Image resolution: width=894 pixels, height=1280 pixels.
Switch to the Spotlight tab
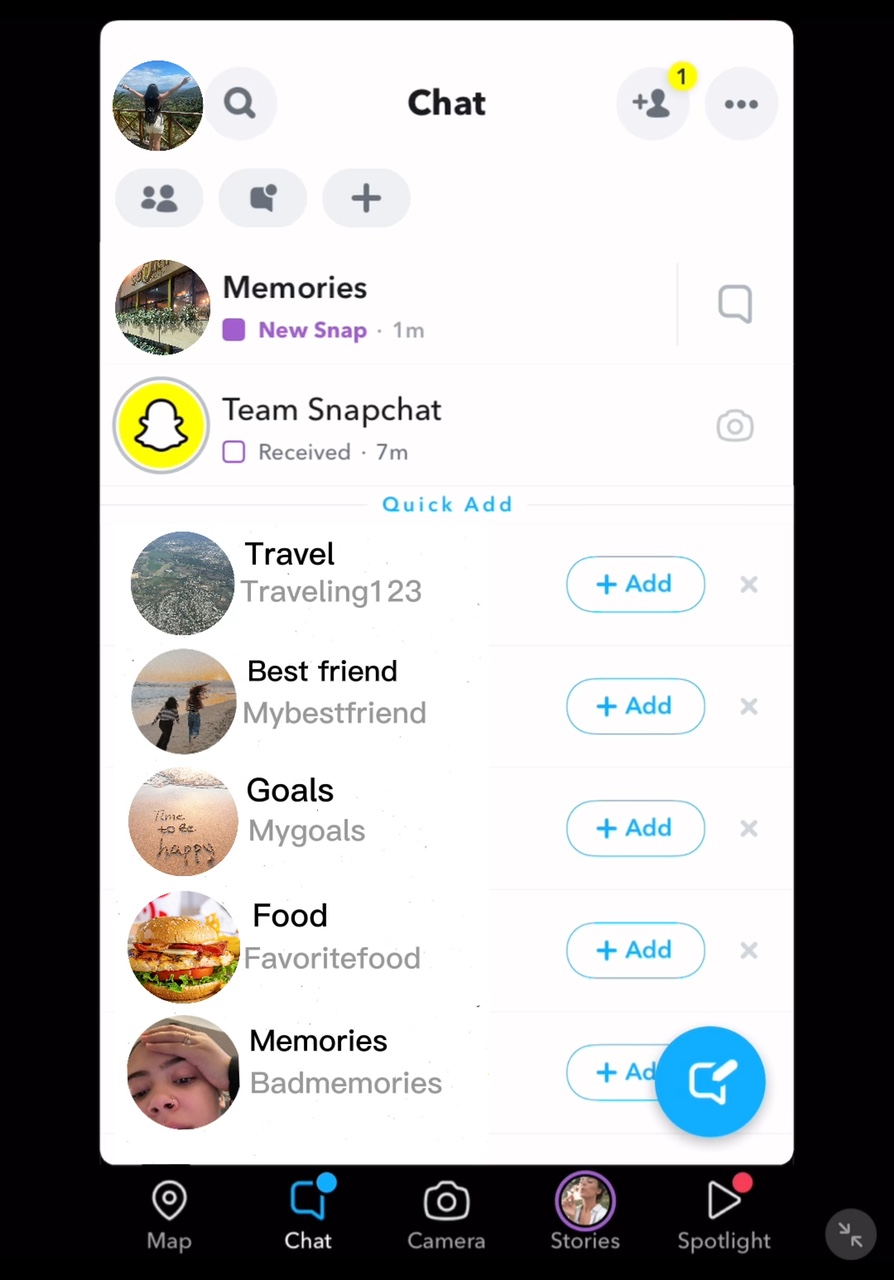click(x=724, y=1214)
